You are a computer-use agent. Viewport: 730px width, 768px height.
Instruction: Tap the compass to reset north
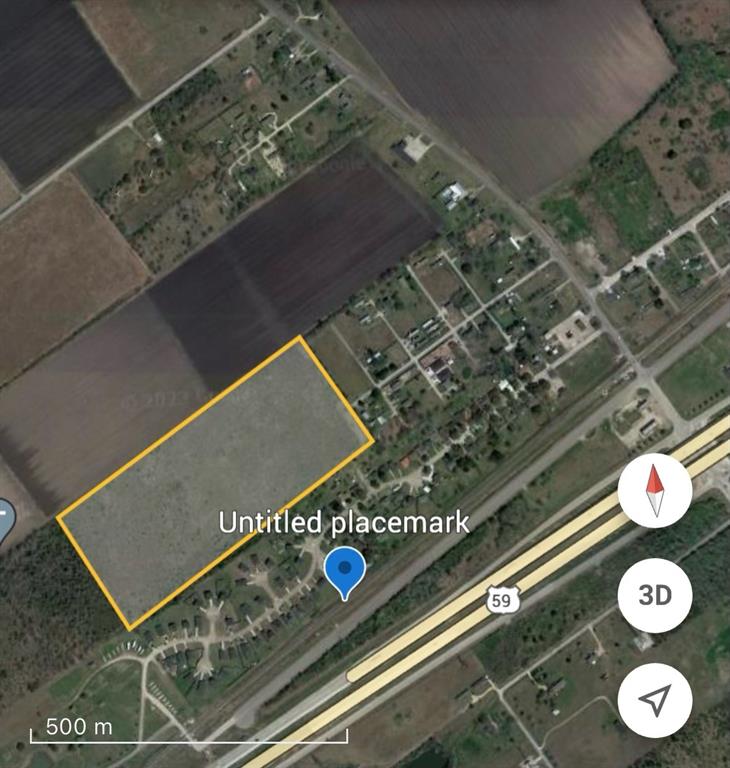tap(655, 491)
